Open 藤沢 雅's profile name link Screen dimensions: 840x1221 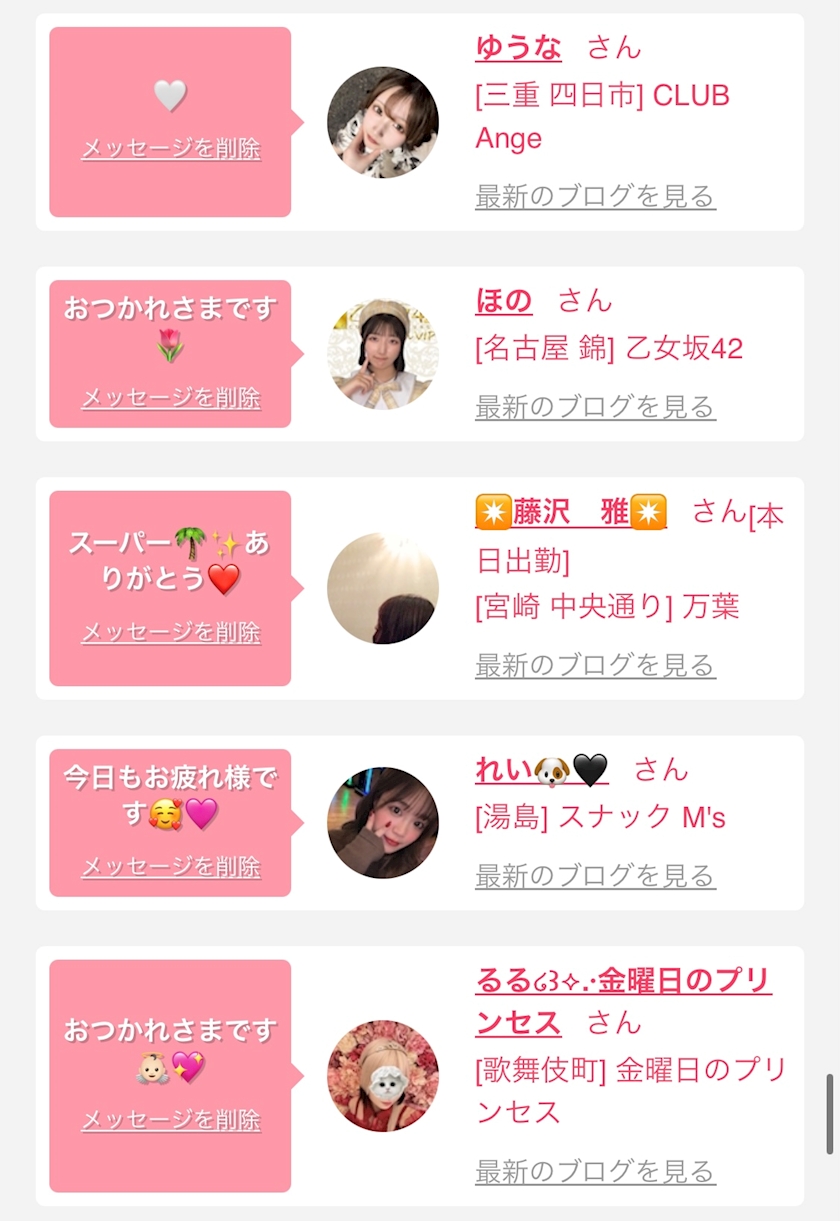[x=571, y=512]
